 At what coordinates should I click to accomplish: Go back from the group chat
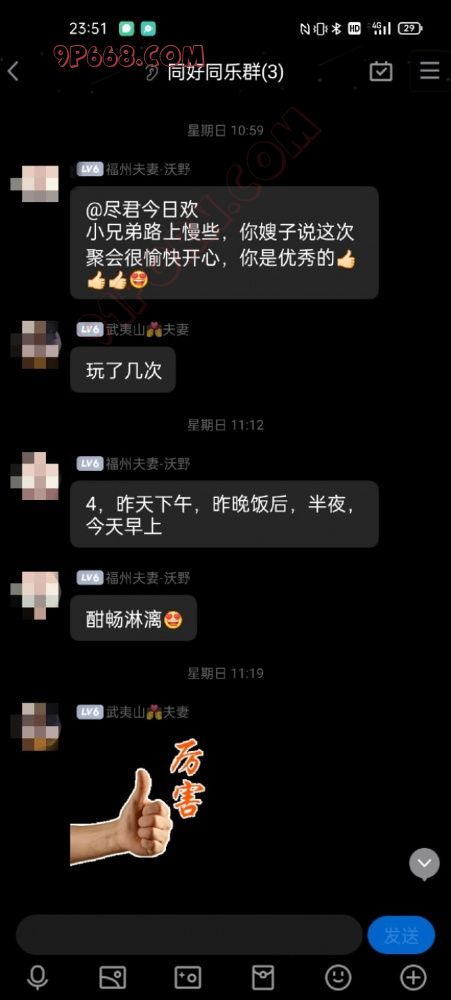click(x=13, y=71)
